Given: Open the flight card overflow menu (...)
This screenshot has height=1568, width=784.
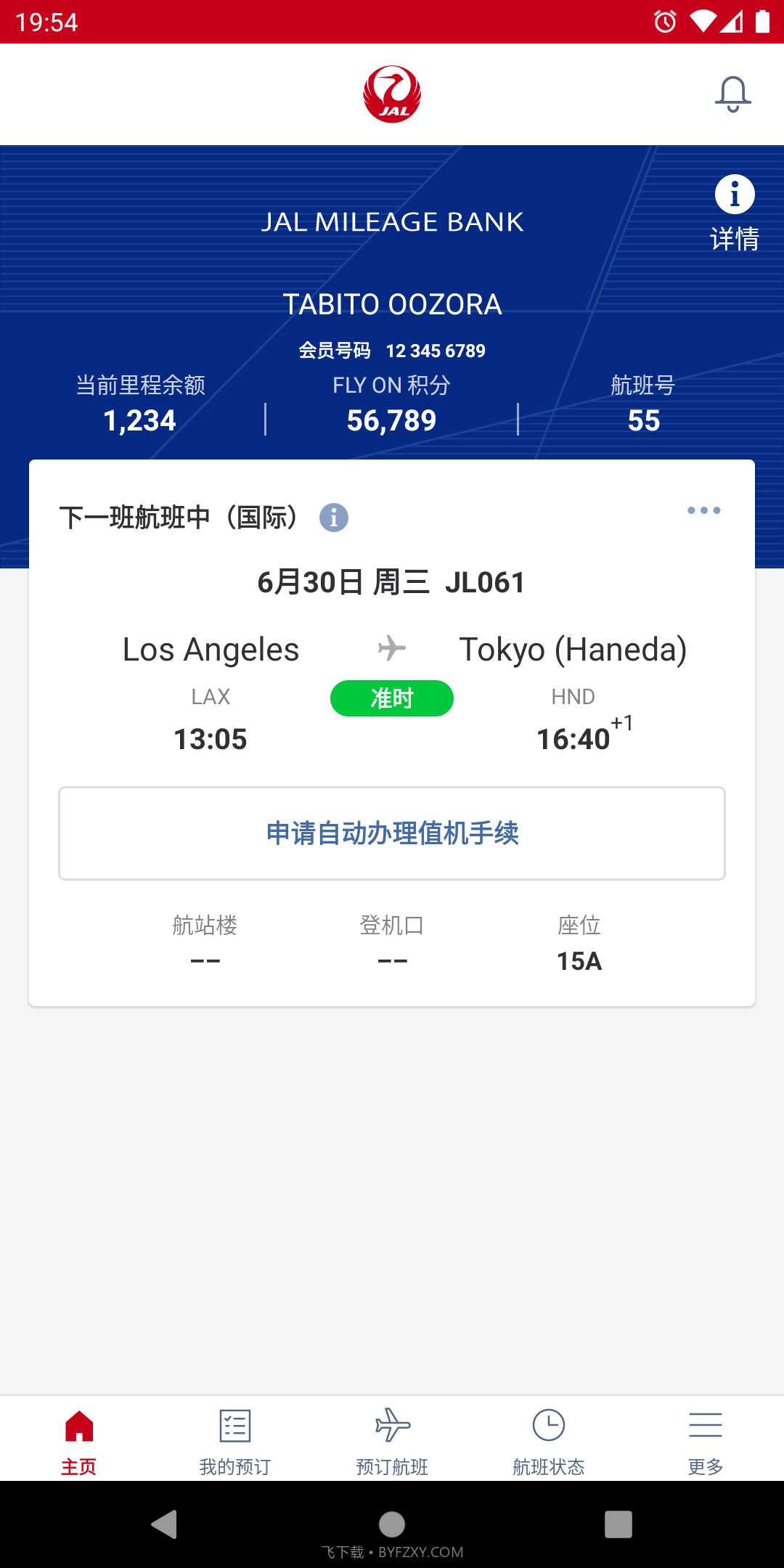Looking at the screenshot, I should (703, 511).
